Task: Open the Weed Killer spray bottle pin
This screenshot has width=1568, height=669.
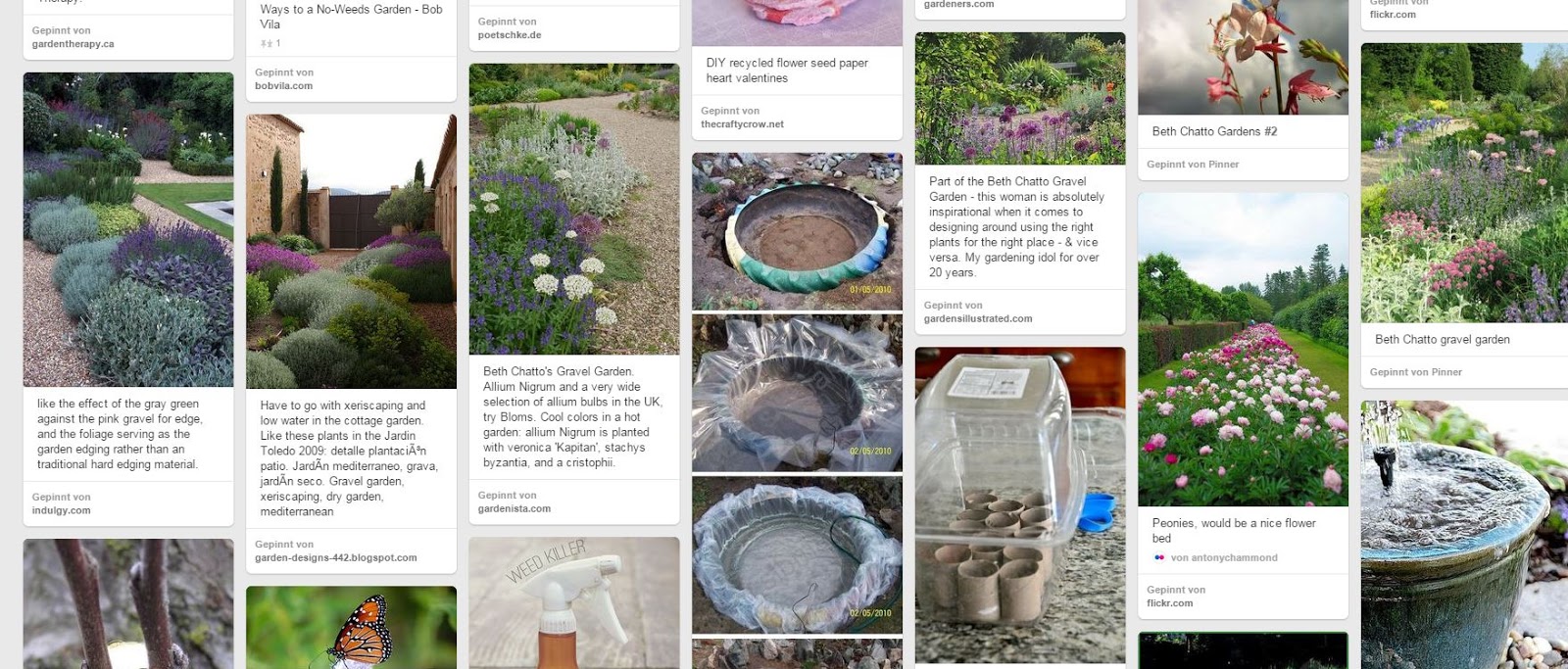Action: pos(573,602)
